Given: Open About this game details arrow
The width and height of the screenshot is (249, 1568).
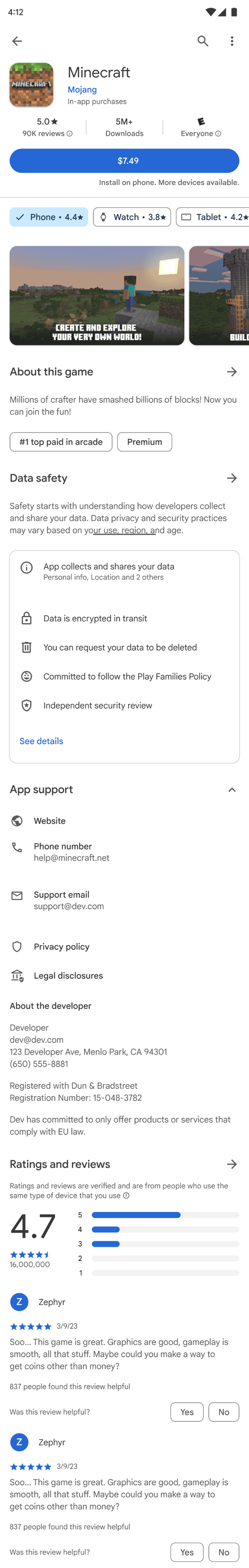Looking at the screenshot, I should click(232, 372).
